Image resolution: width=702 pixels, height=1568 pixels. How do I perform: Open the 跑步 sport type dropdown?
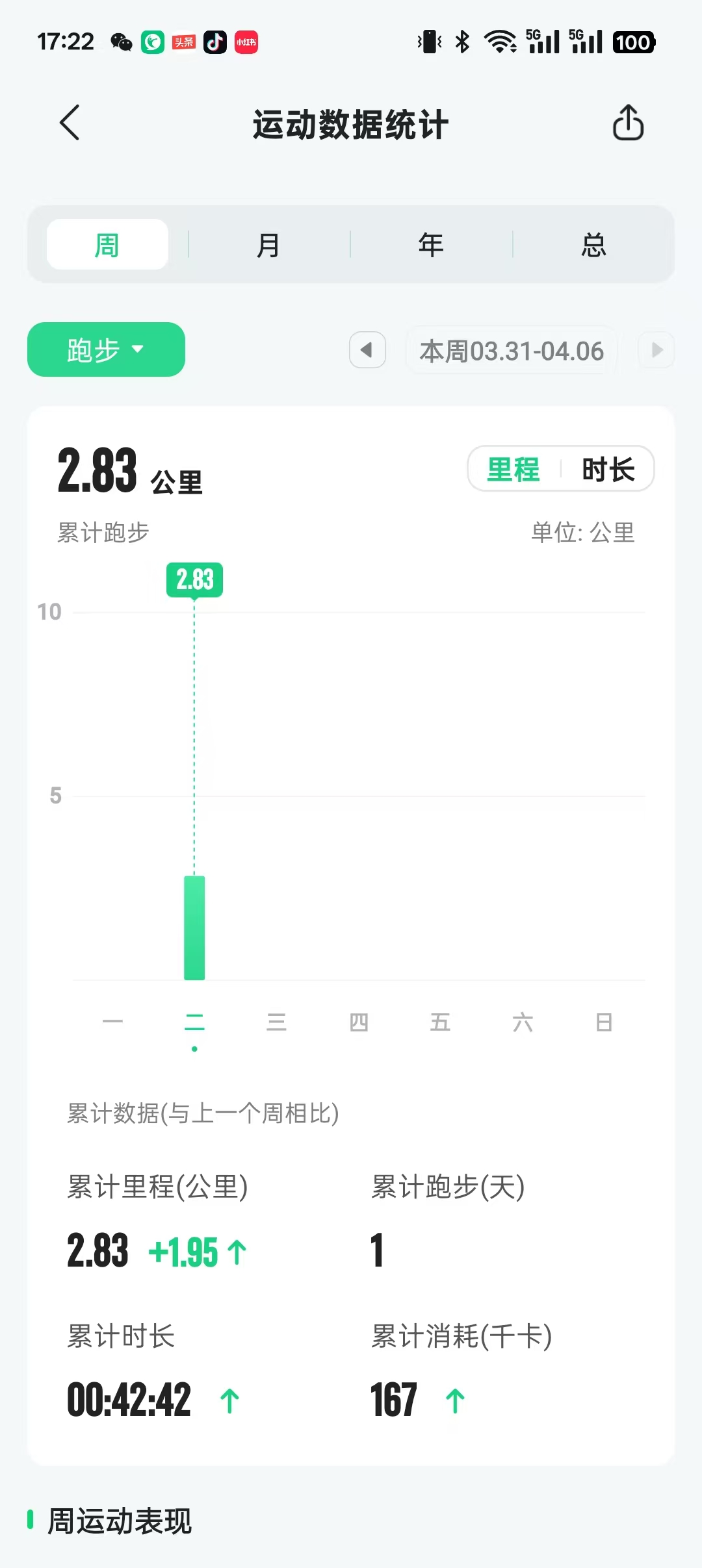(106, 349)
